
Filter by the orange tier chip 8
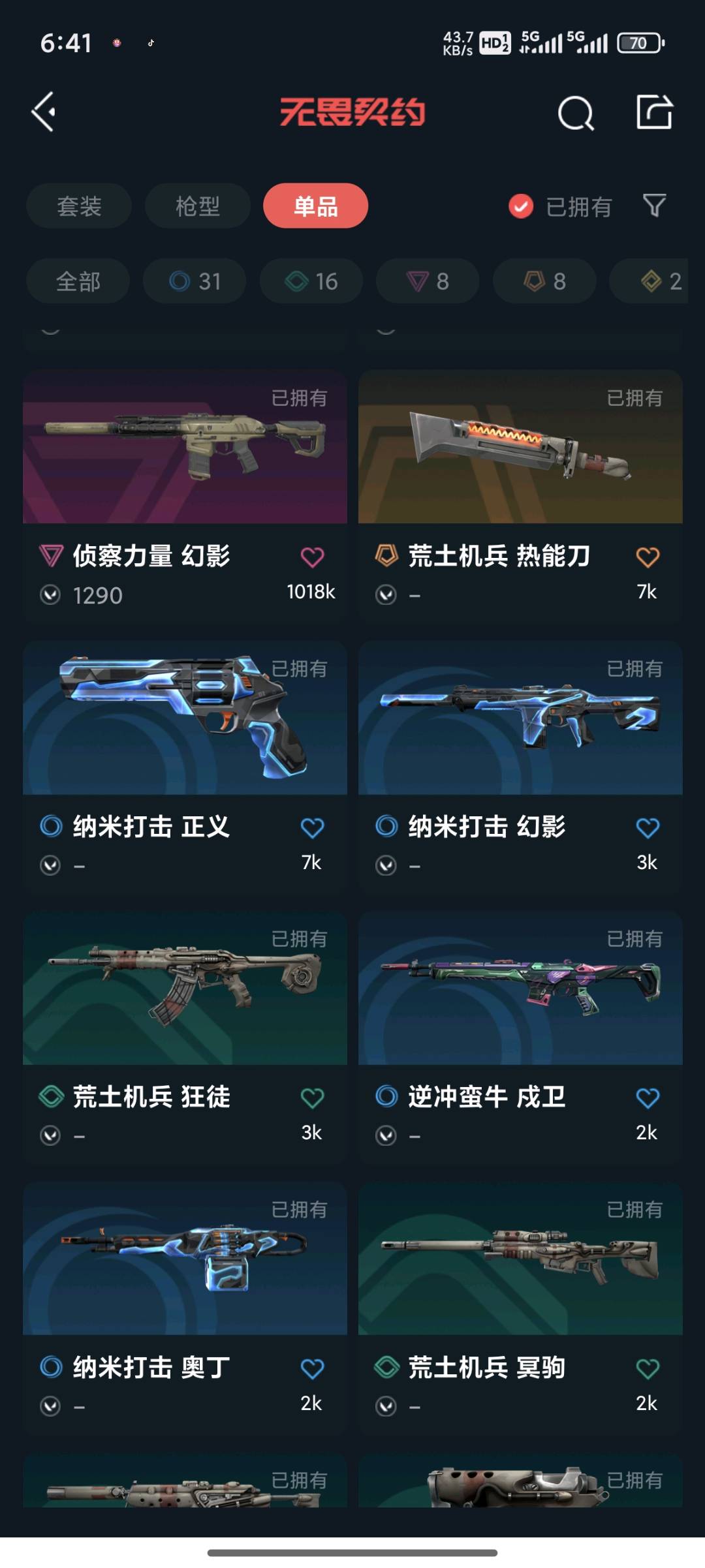pos(544,281)
